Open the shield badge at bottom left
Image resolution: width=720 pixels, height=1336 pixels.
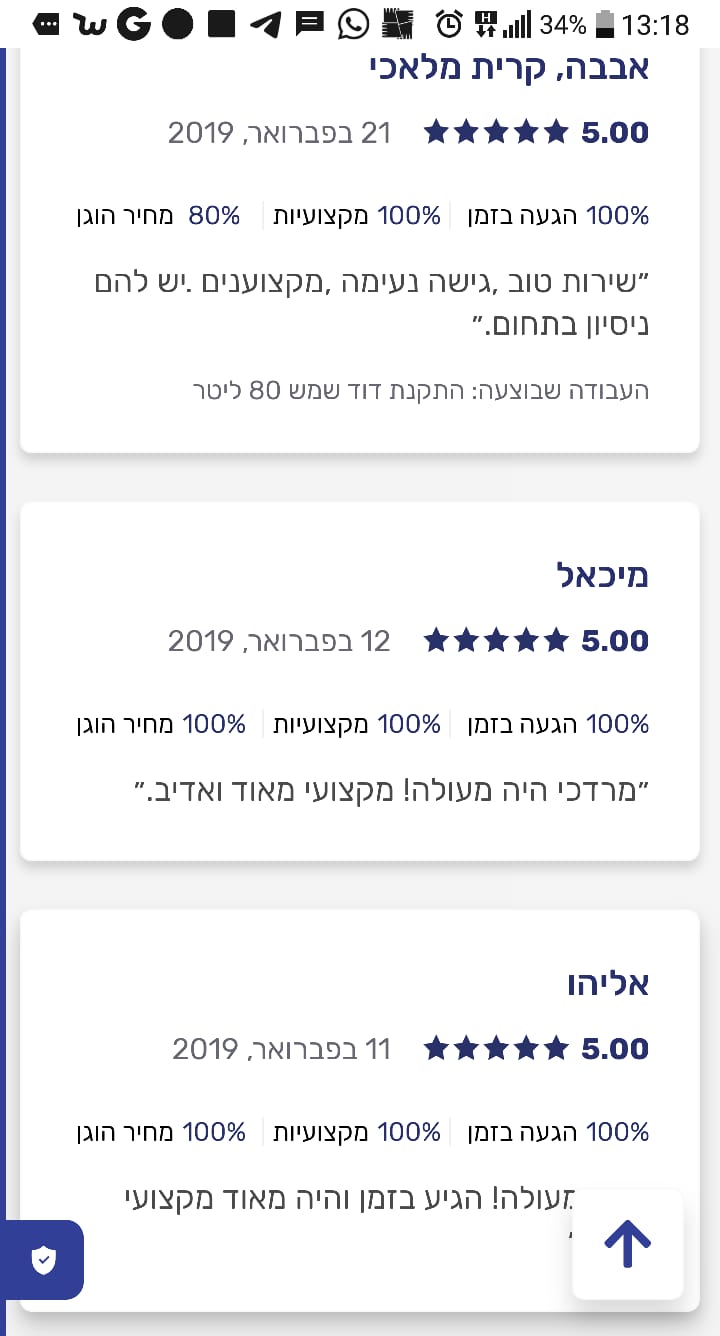[43, 1260]
